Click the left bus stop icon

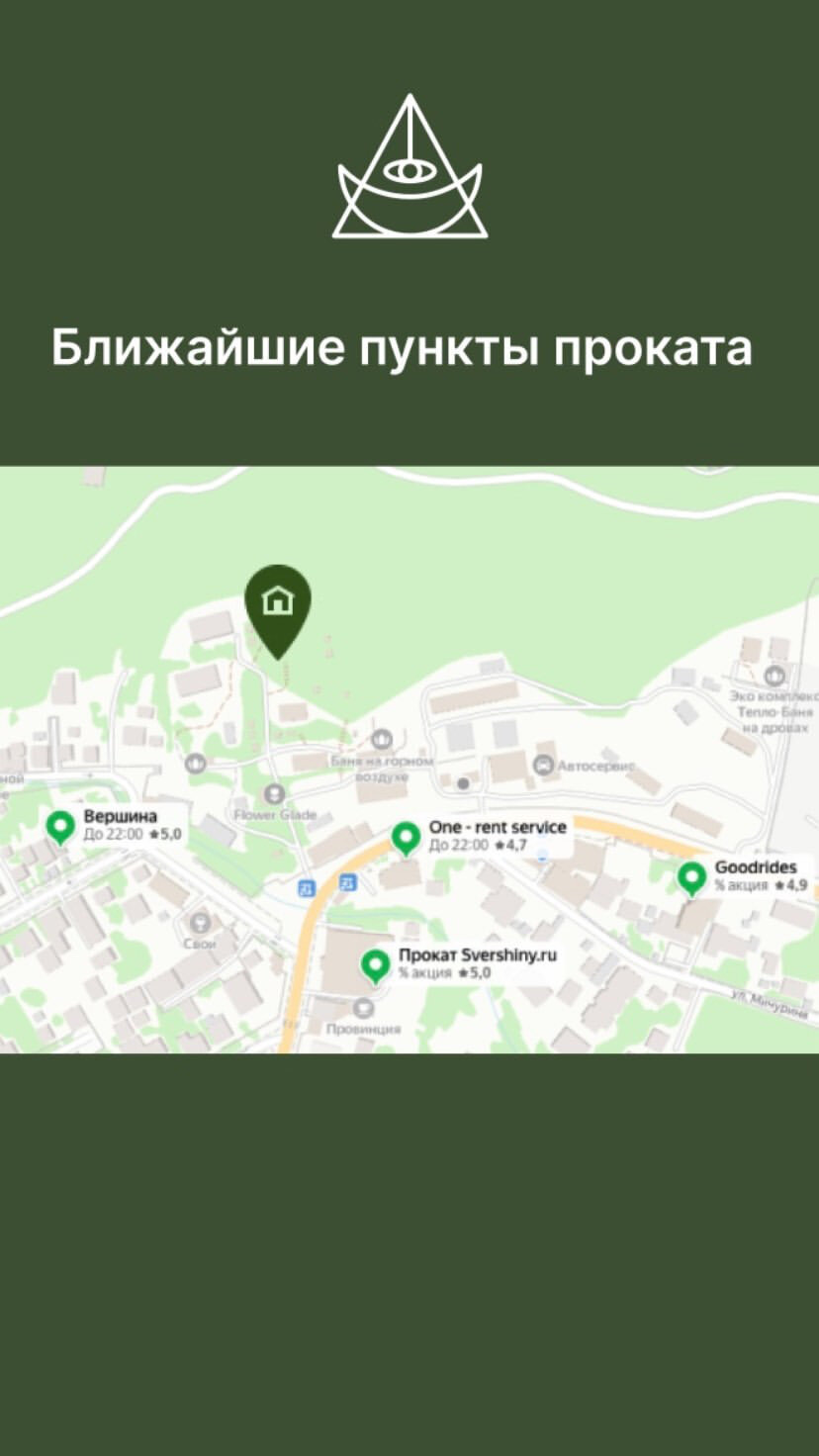click(306, 886)
